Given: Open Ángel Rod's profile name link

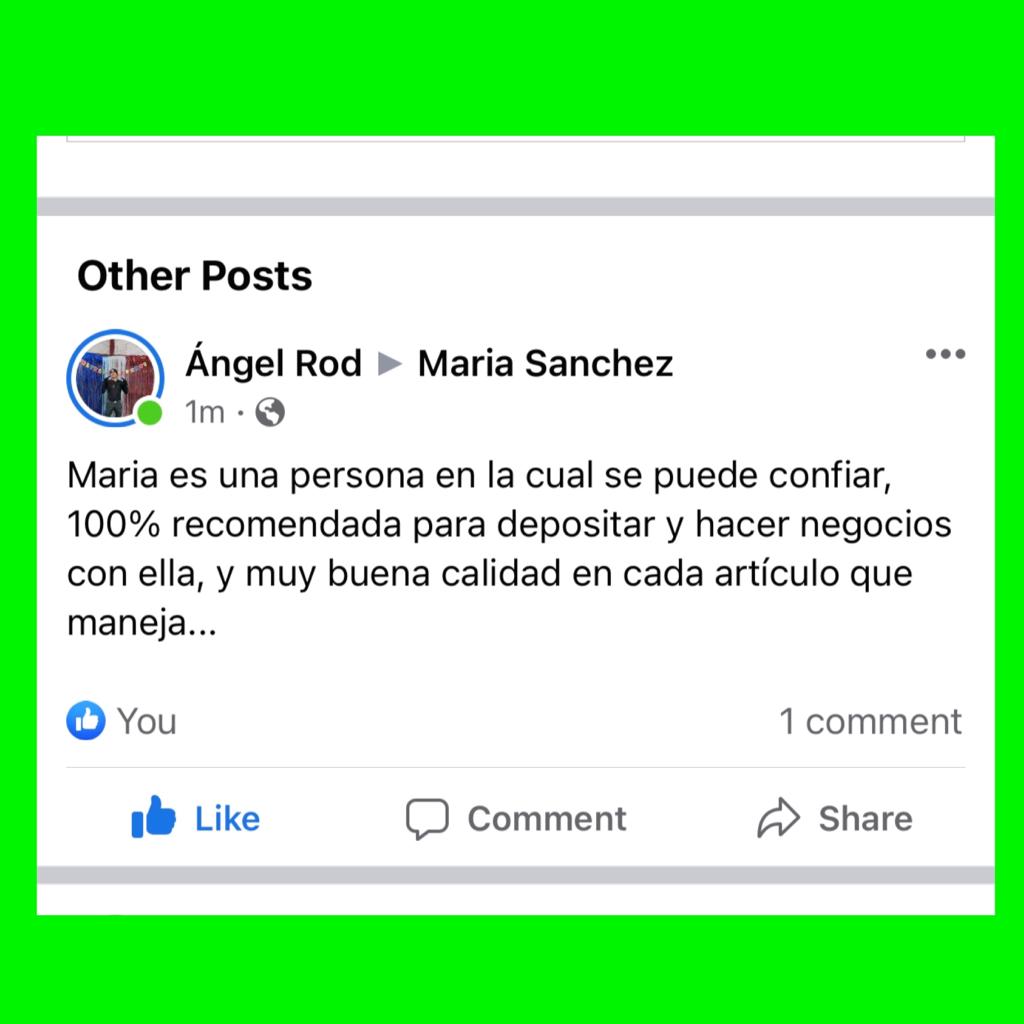Looking at the screenshot, I should [273, 363].
